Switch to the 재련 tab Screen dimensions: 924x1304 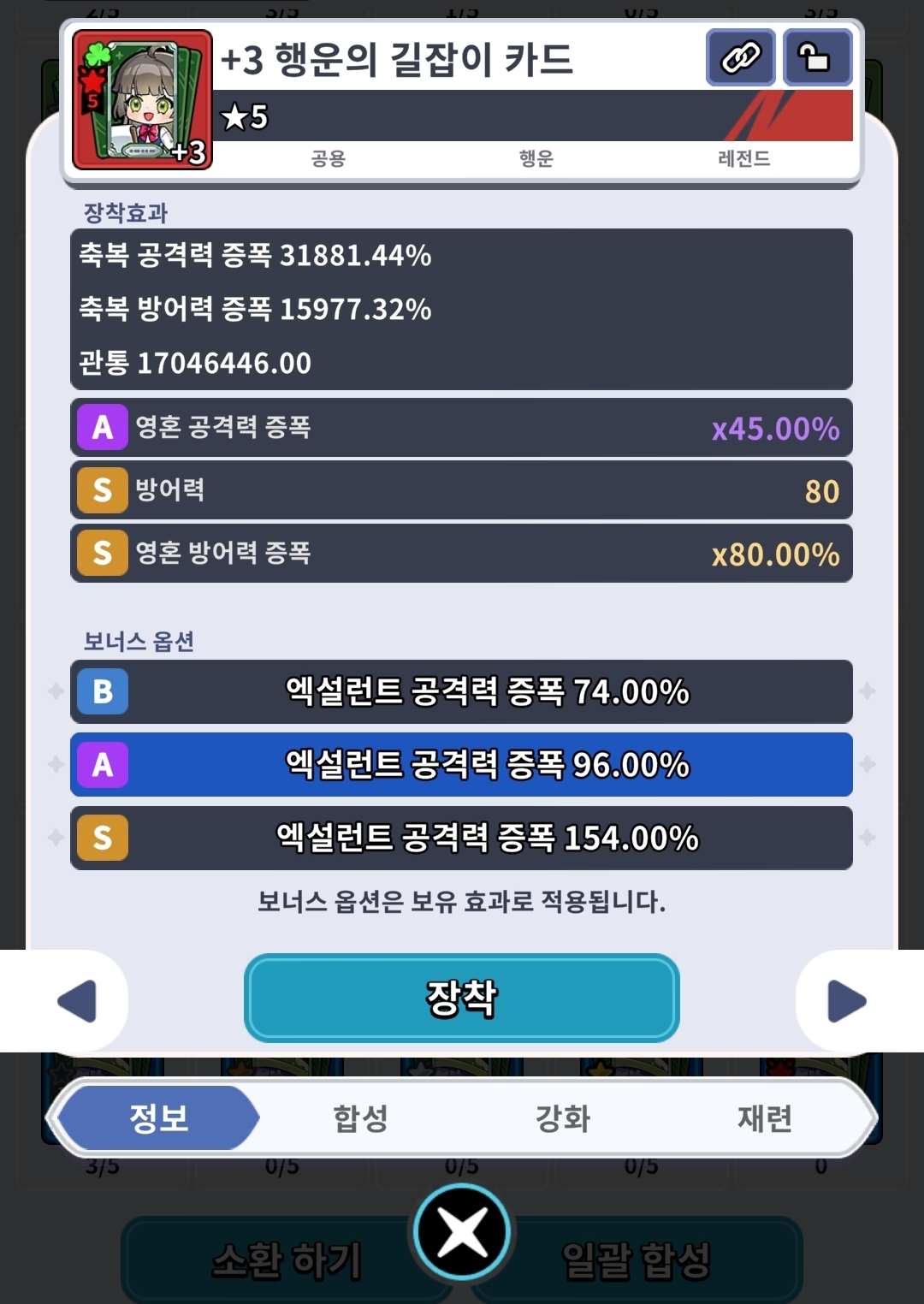click(x=764, y=1118)
